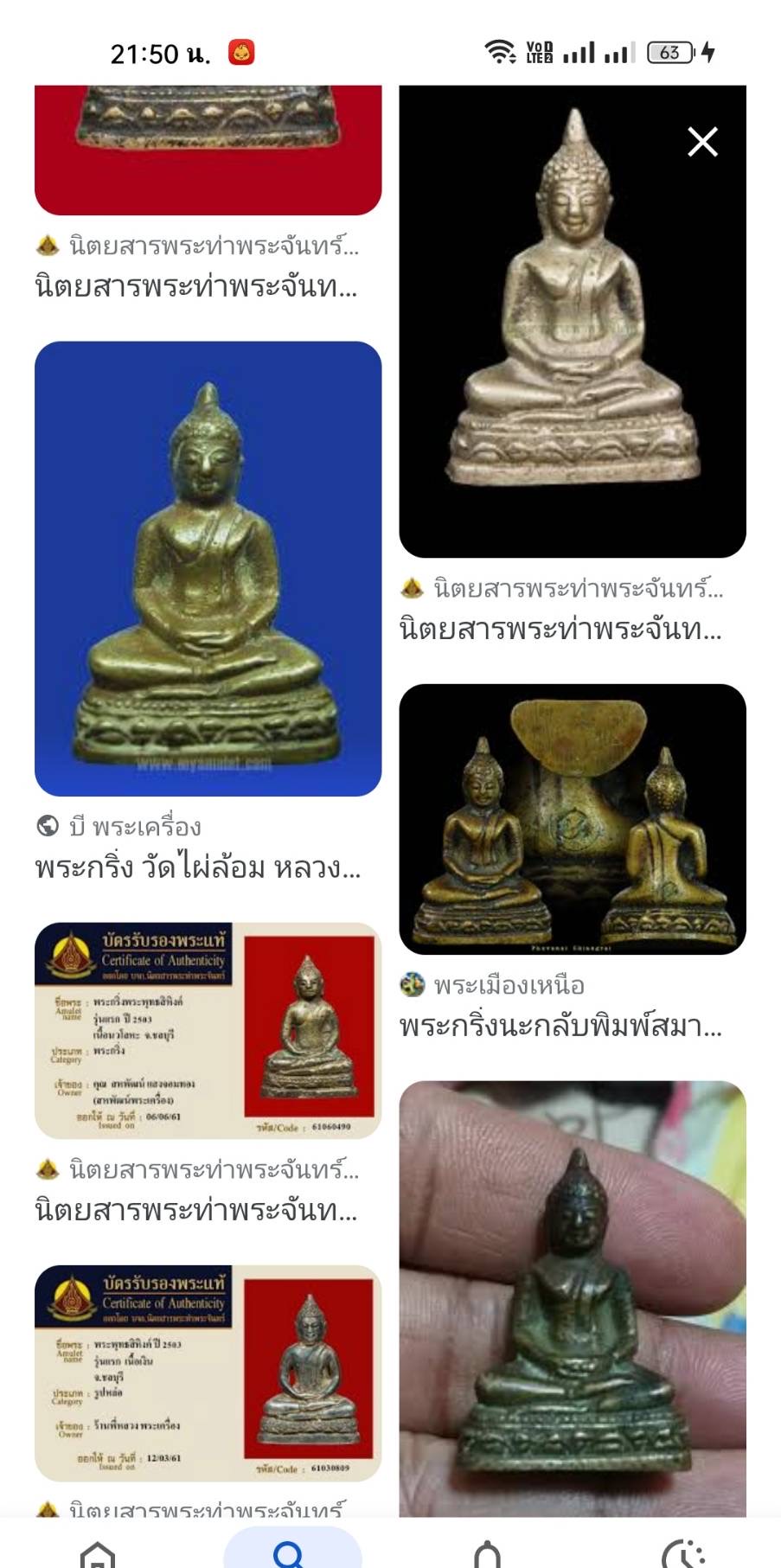Open the silver Buddha amulet on black background
This screenshot has width=781, height=1568.
(x=572, y=321)
